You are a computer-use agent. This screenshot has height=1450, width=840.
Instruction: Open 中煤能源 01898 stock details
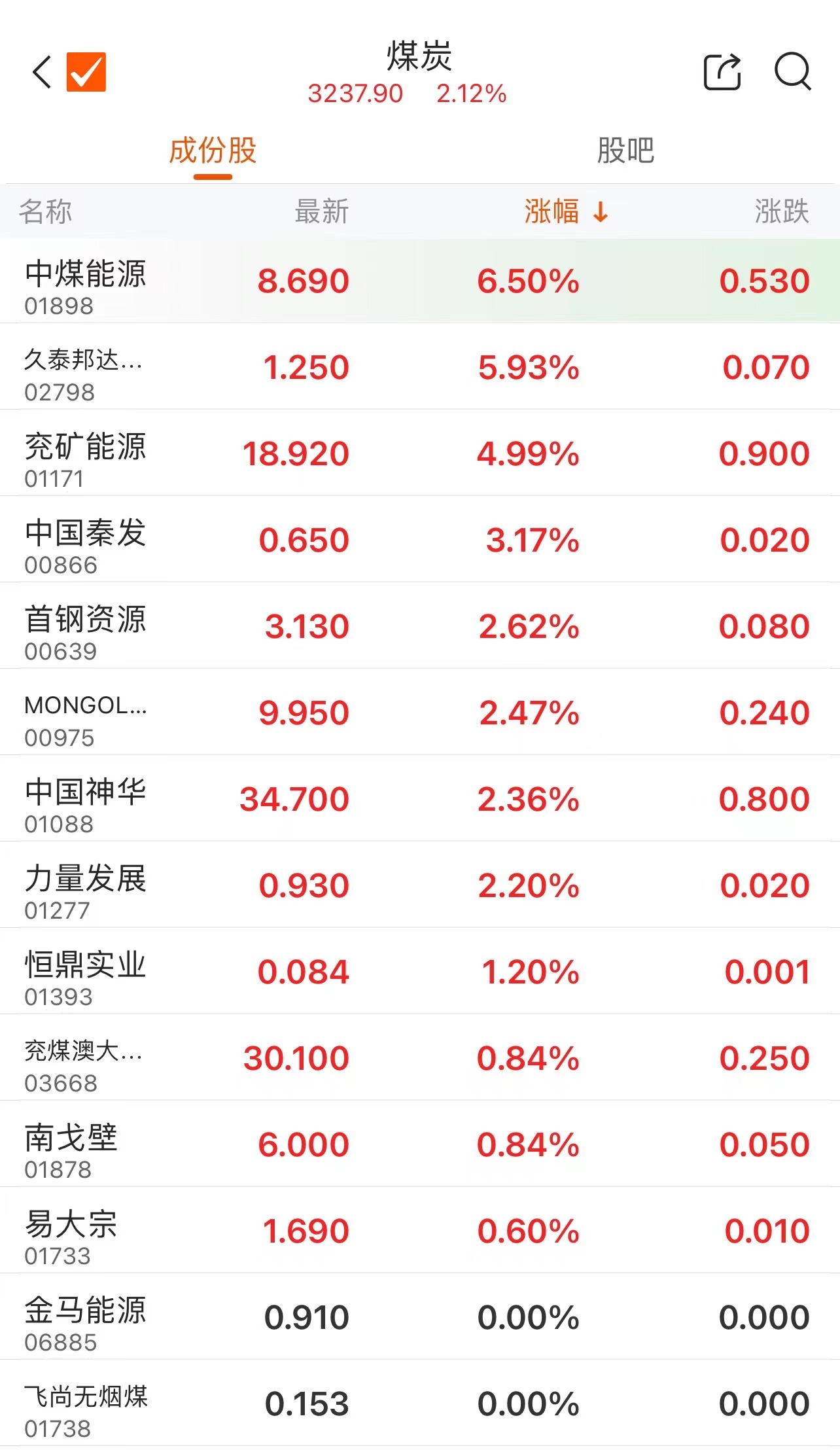[420, 281]
